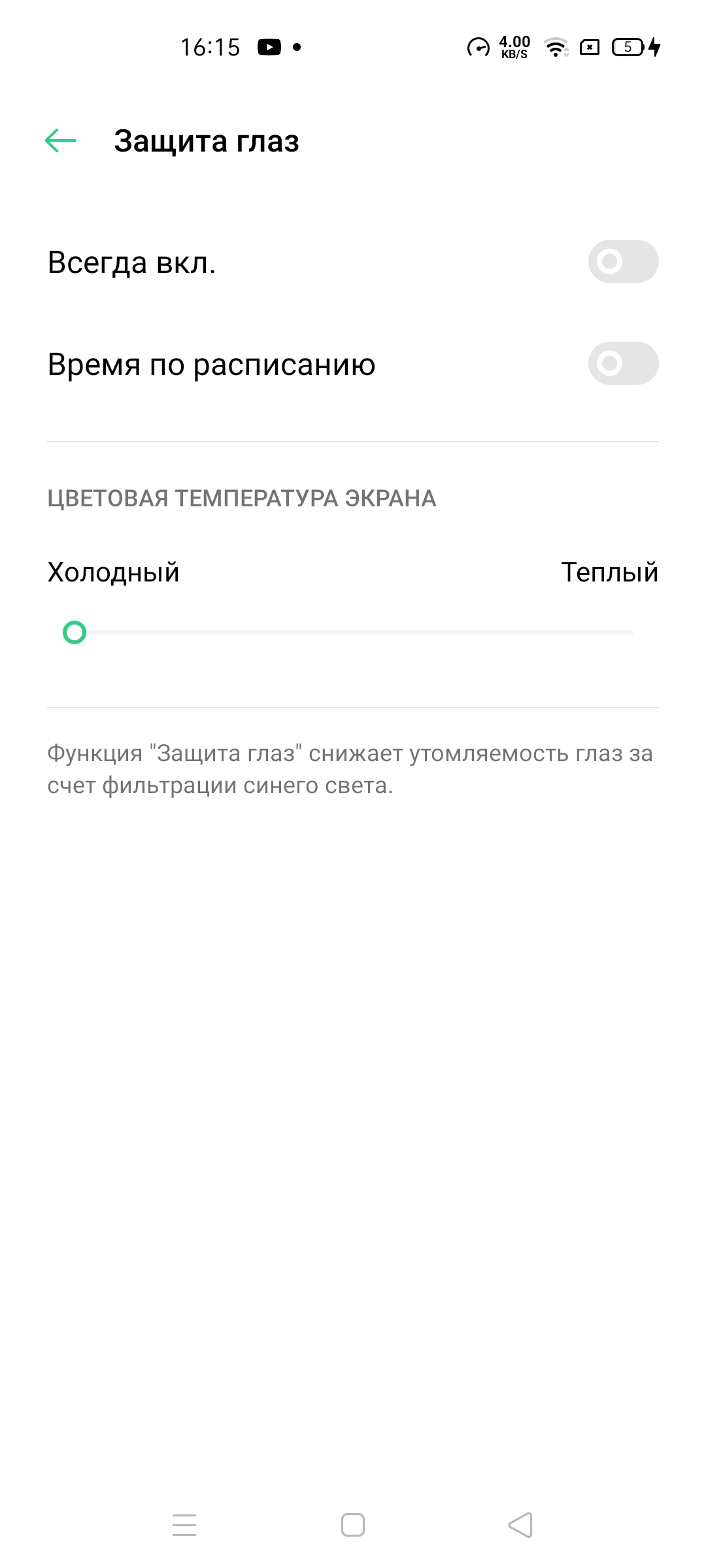Open recent apps from navigation bar
This screenshot has height=1568, width=706.
point(184,1525)
